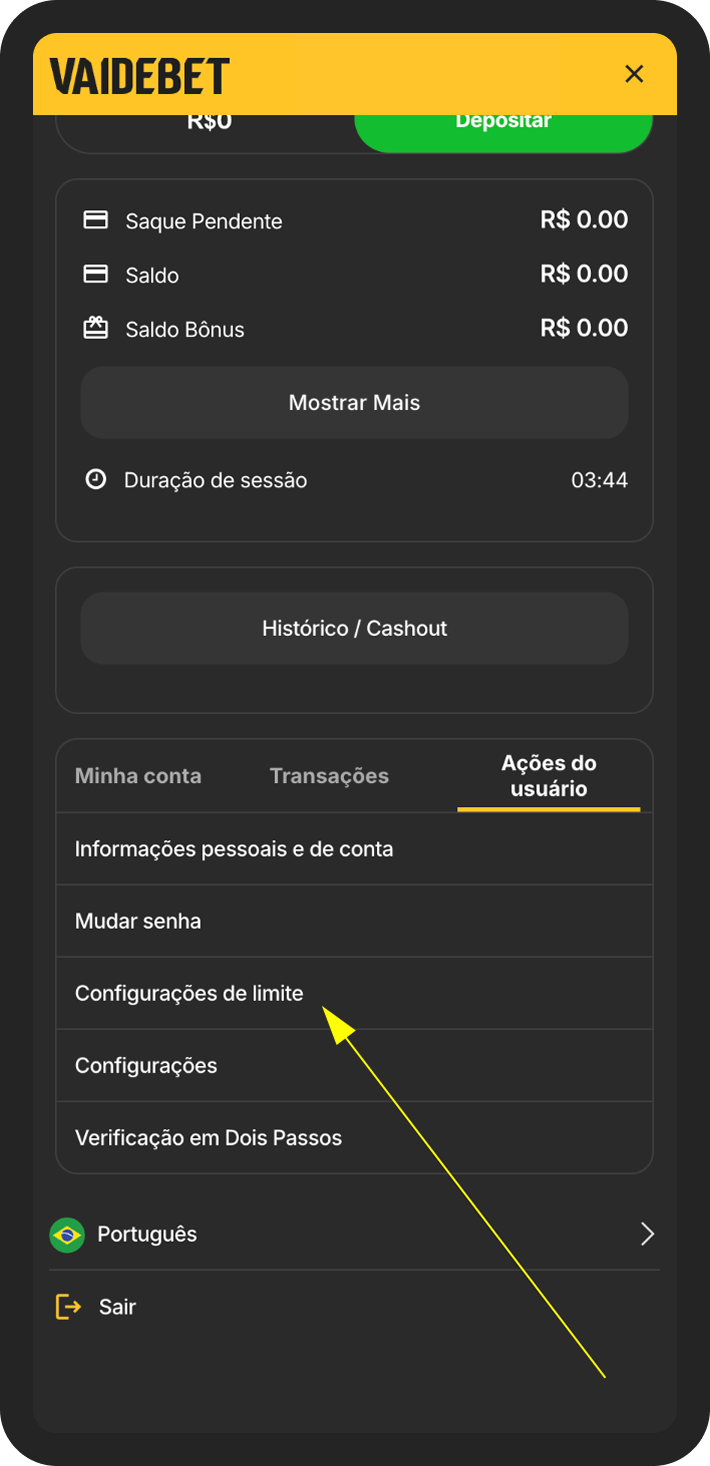Open Configurações de limite
This screenshot has width=710, height=1466.
[x=354, y=993]
